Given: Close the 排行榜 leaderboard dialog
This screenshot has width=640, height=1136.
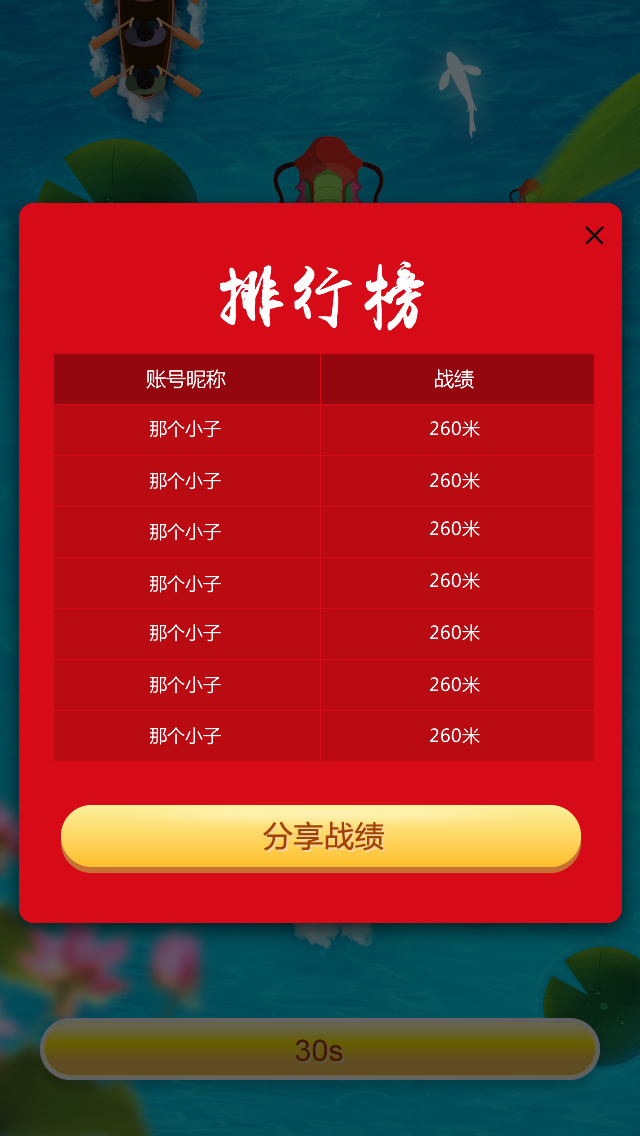Looking at the screenshot, I should 594,235.
